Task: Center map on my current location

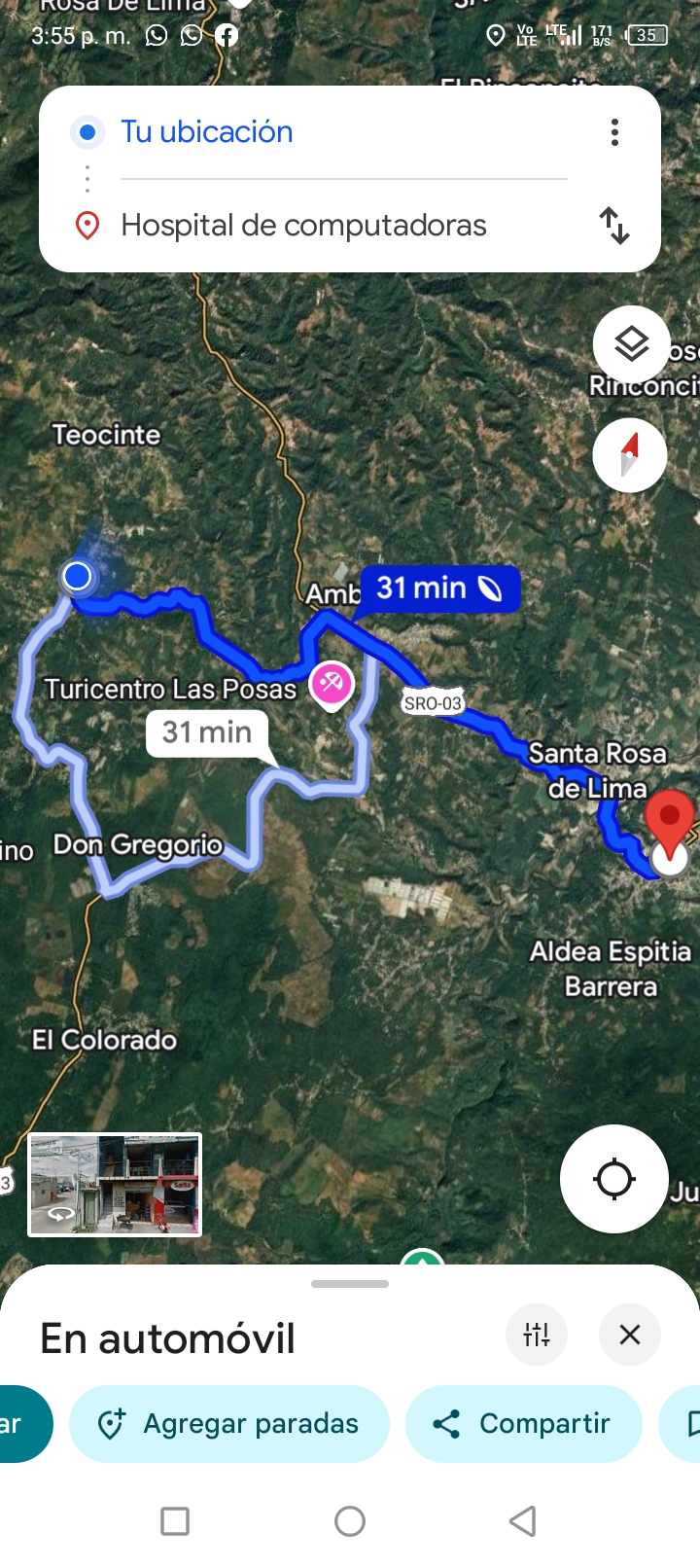Action: (613, 1179)
